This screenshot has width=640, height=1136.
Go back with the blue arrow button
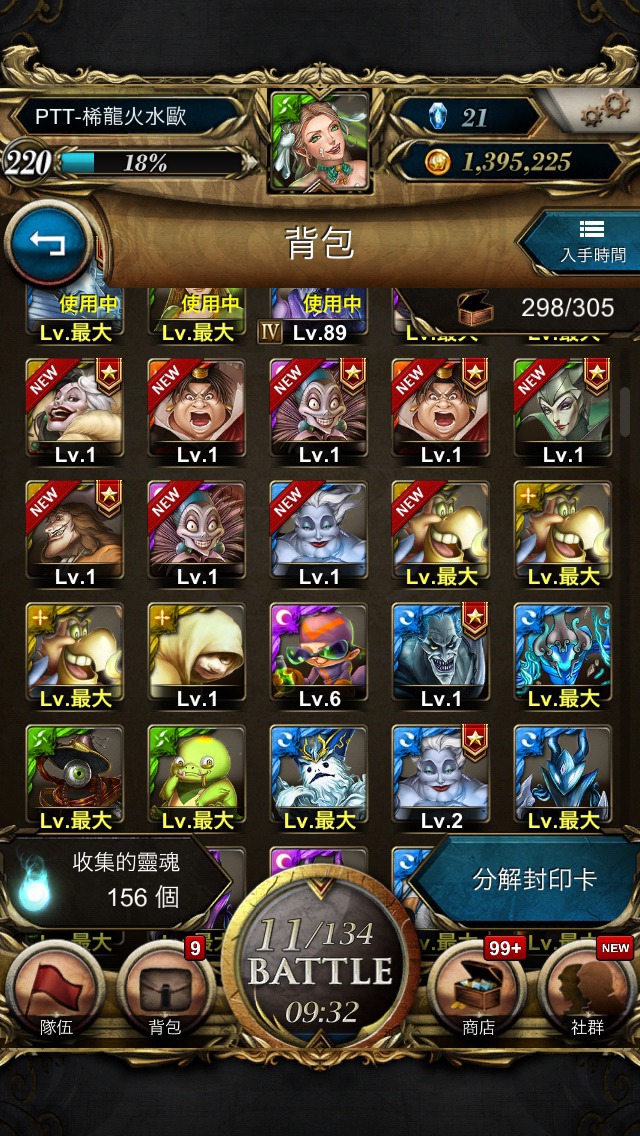48,244
